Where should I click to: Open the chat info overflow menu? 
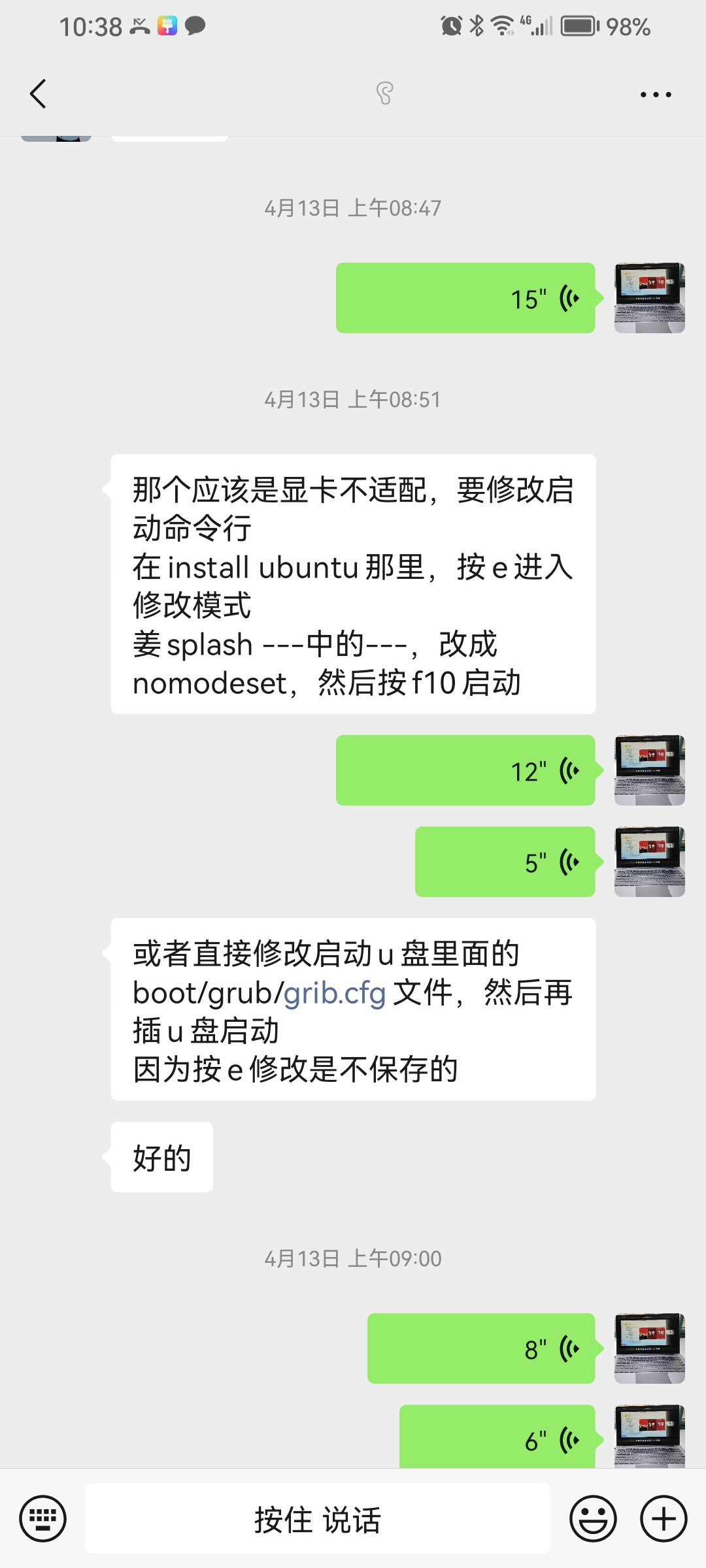(656, 95)
